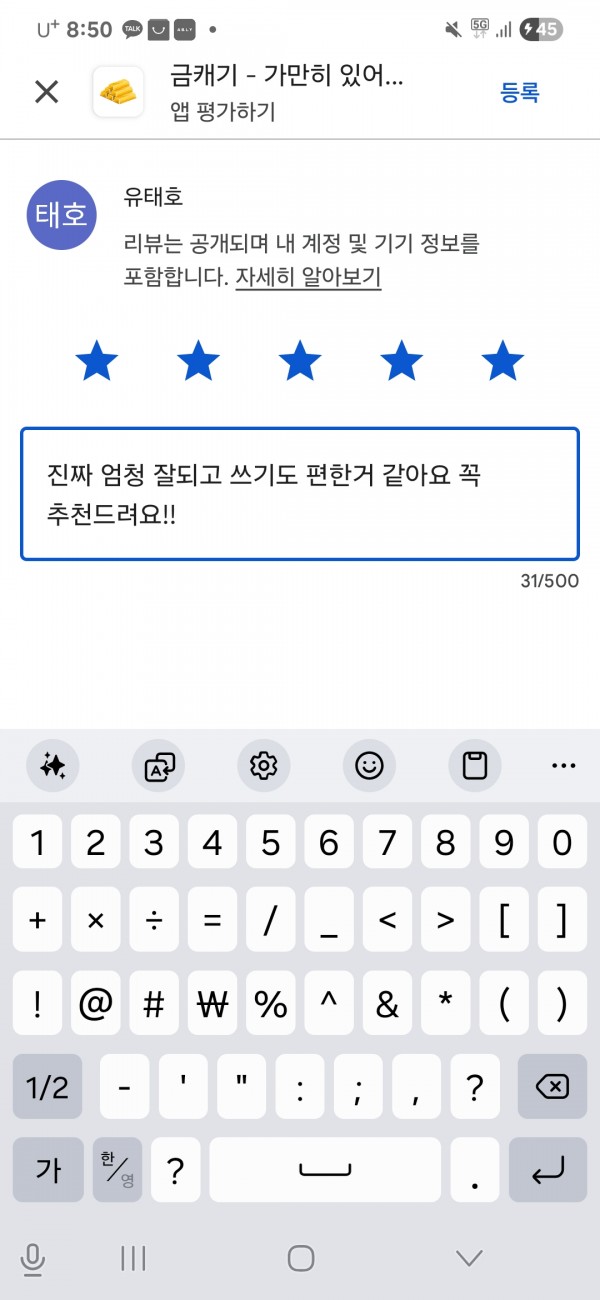Open keyboard AI sparkle tools
This screenshot has width=600, height=1300.
click(x=53, y=766)
